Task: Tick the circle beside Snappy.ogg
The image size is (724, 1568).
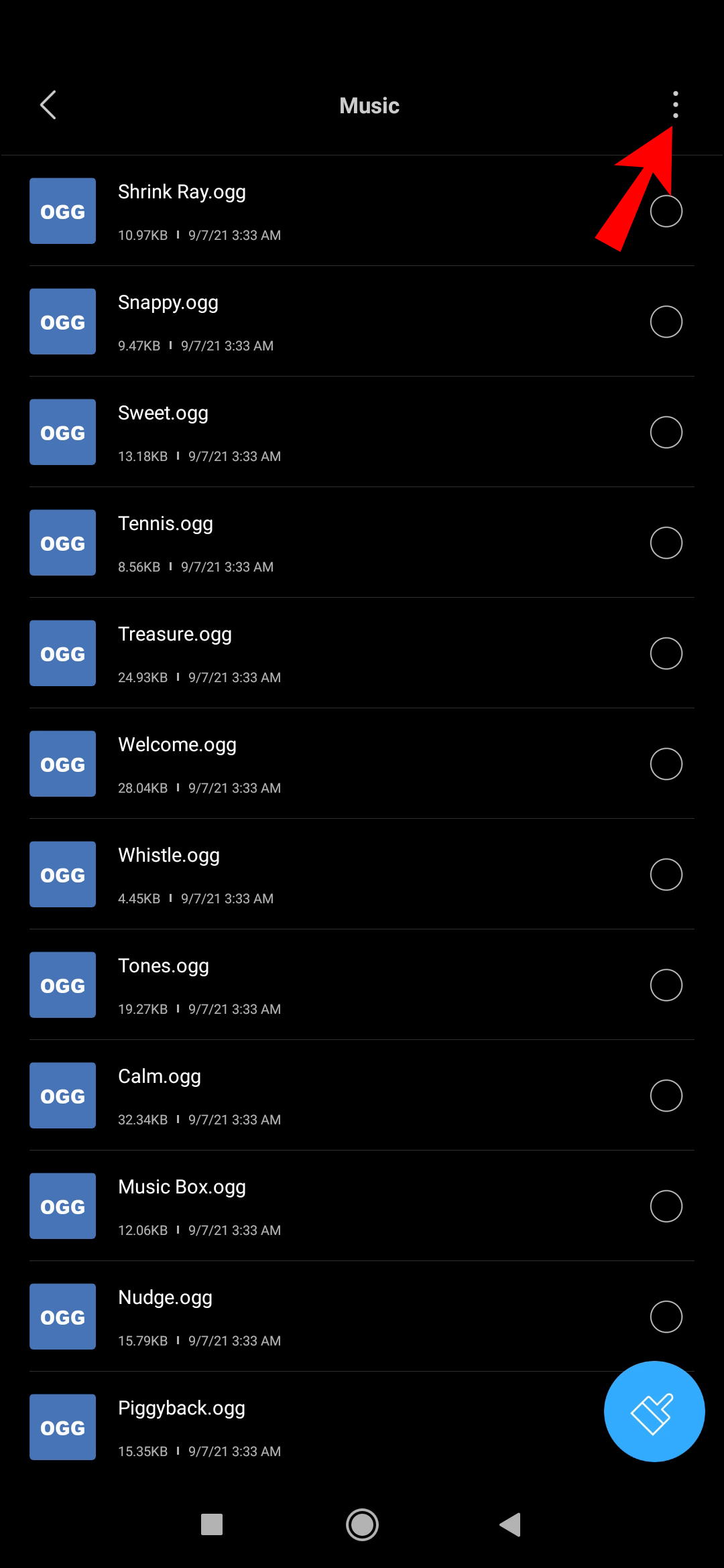Action: pos(666,322)
